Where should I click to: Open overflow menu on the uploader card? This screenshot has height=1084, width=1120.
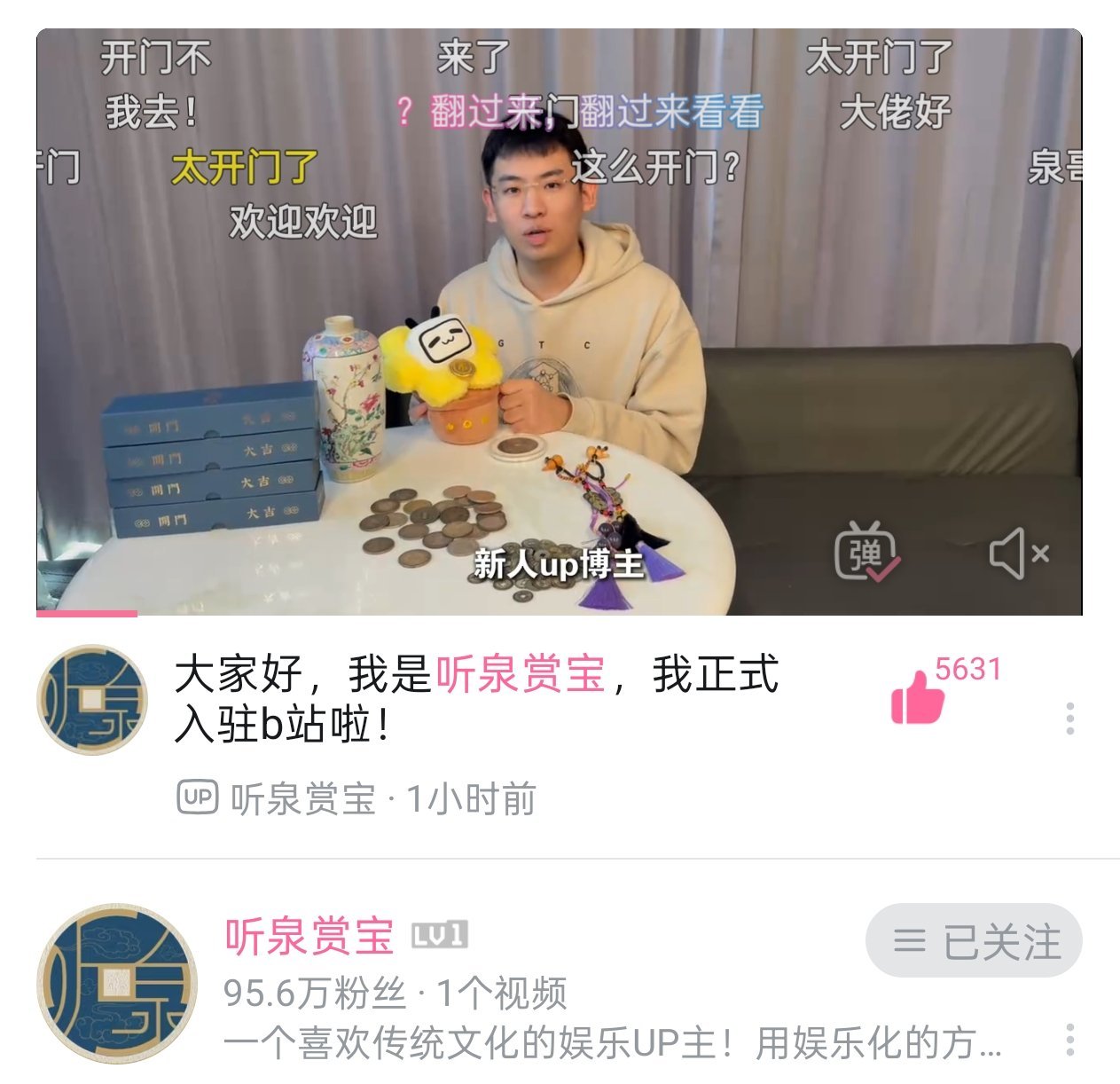1070,1039
